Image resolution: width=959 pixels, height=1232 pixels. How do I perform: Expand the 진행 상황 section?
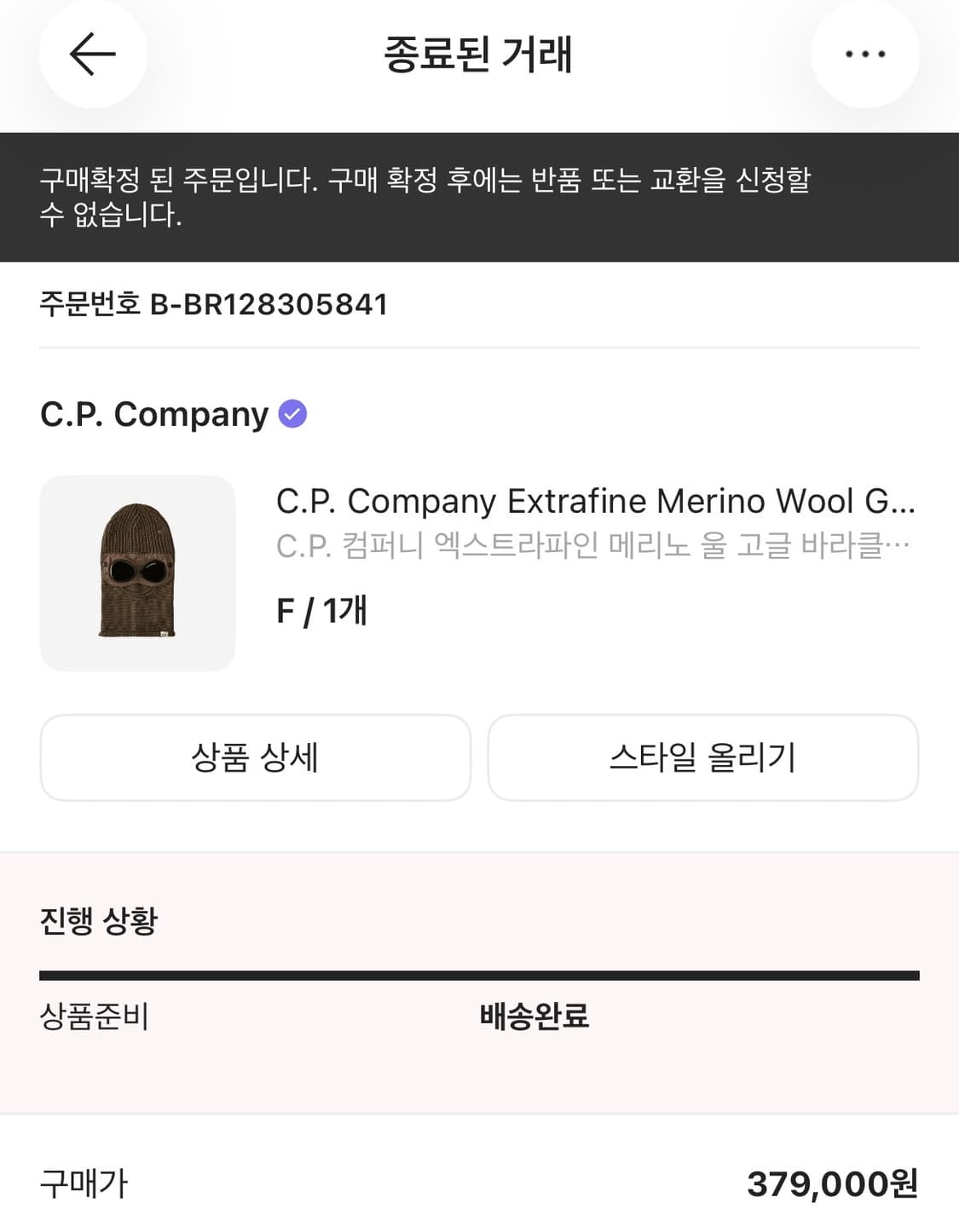point(101,920)
